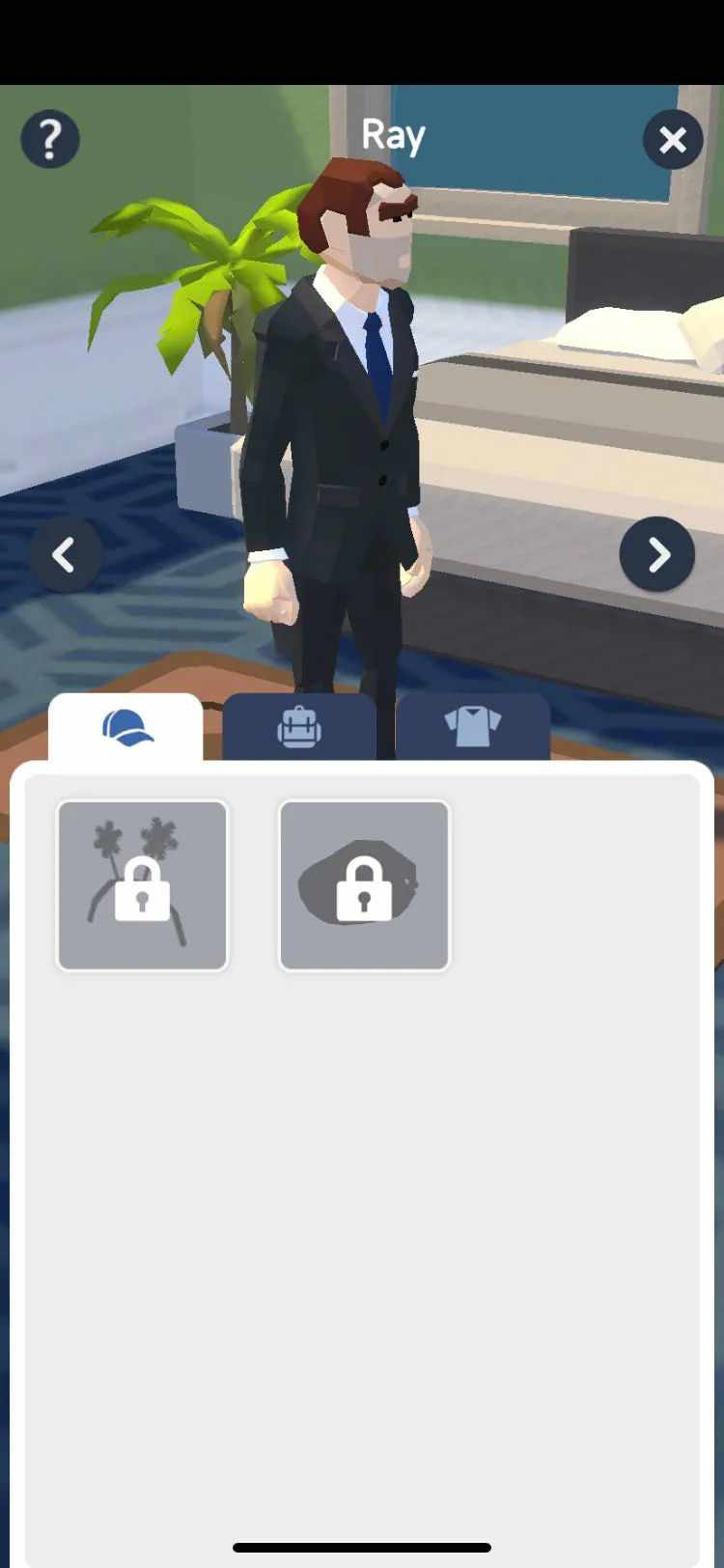
Task: Select the hats cap tab
Action: point(125,727)
